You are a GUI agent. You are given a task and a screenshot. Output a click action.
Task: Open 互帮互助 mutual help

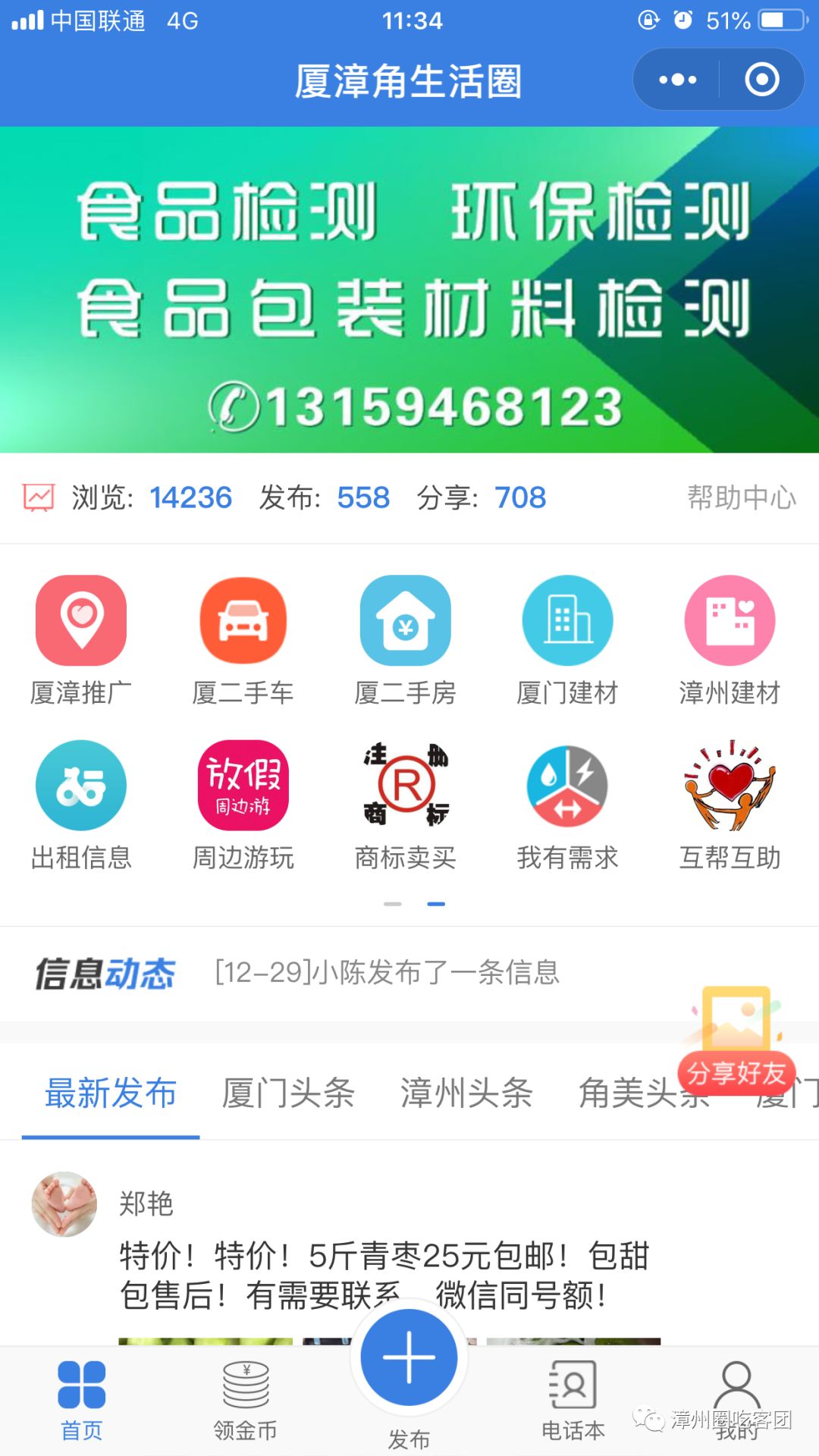pyautogui.click(x=730, y=805)
